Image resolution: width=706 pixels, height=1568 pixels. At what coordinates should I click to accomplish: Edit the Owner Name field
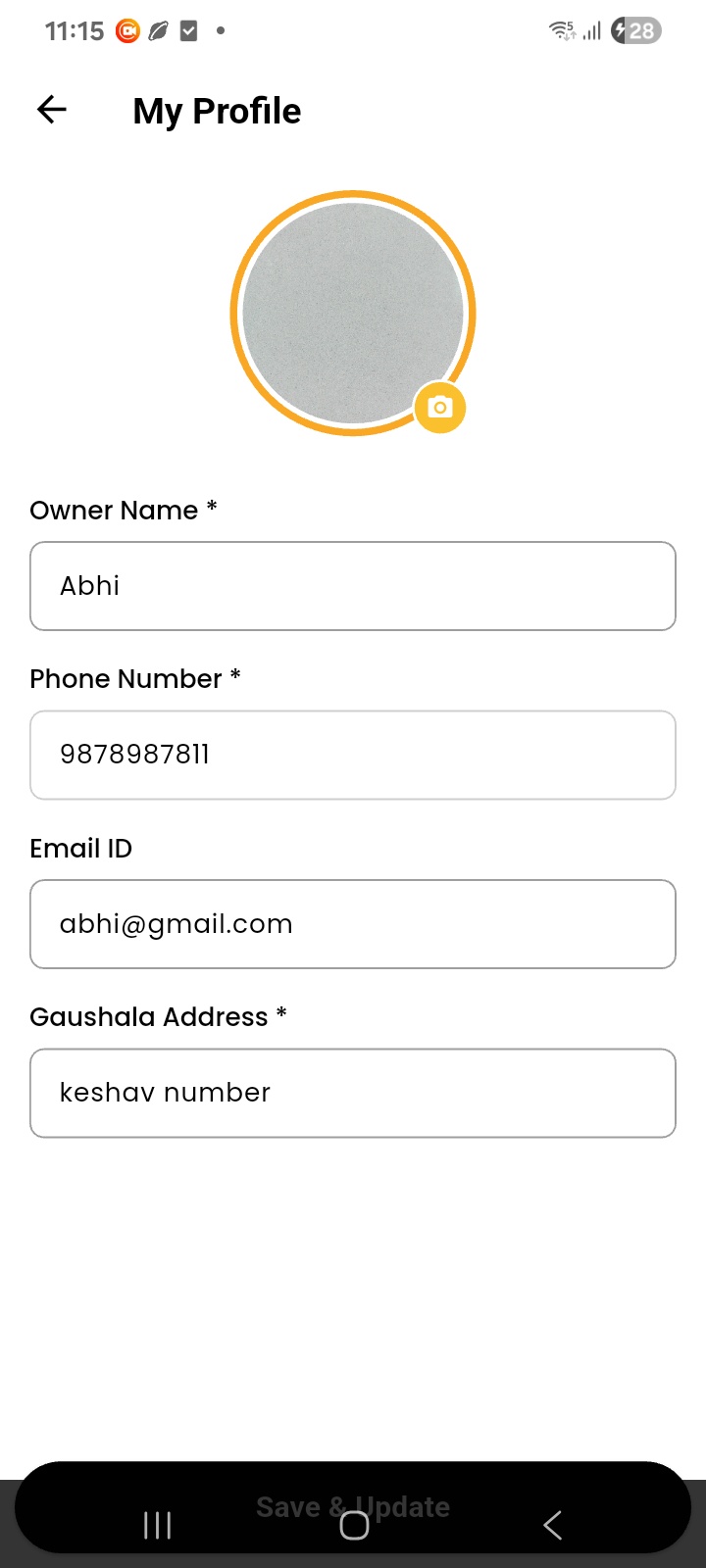point(353,586)
